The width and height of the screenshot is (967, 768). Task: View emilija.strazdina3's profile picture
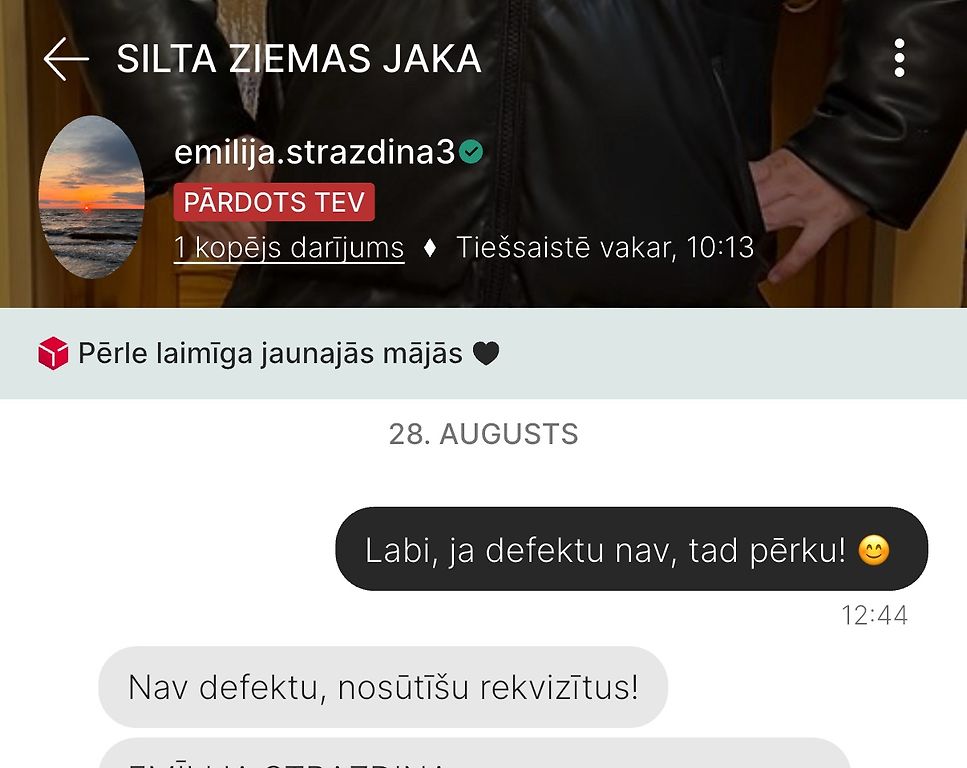[92, 196]
